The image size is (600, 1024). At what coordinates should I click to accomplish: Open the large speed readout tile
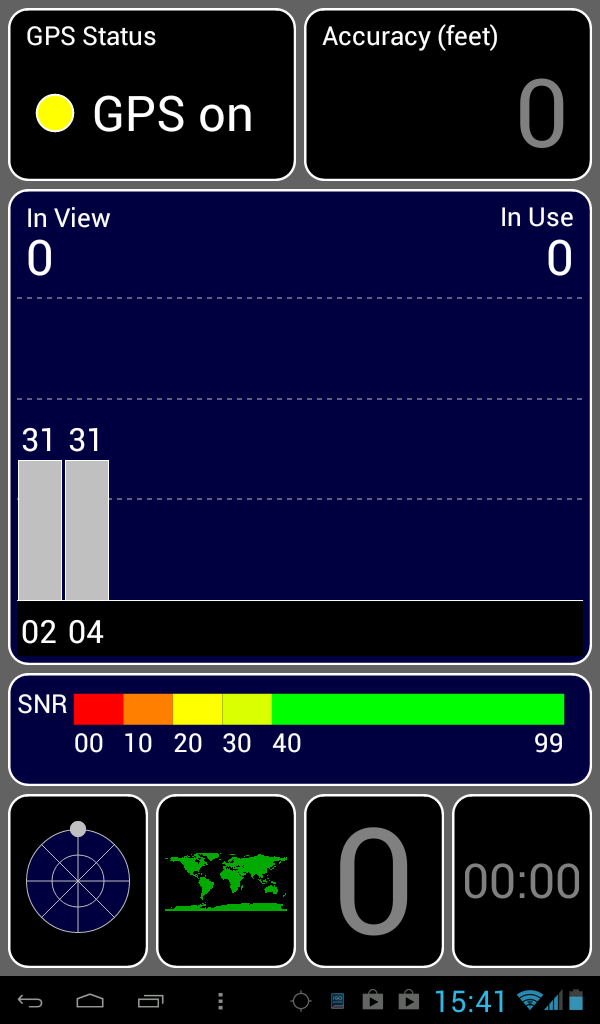374,880
